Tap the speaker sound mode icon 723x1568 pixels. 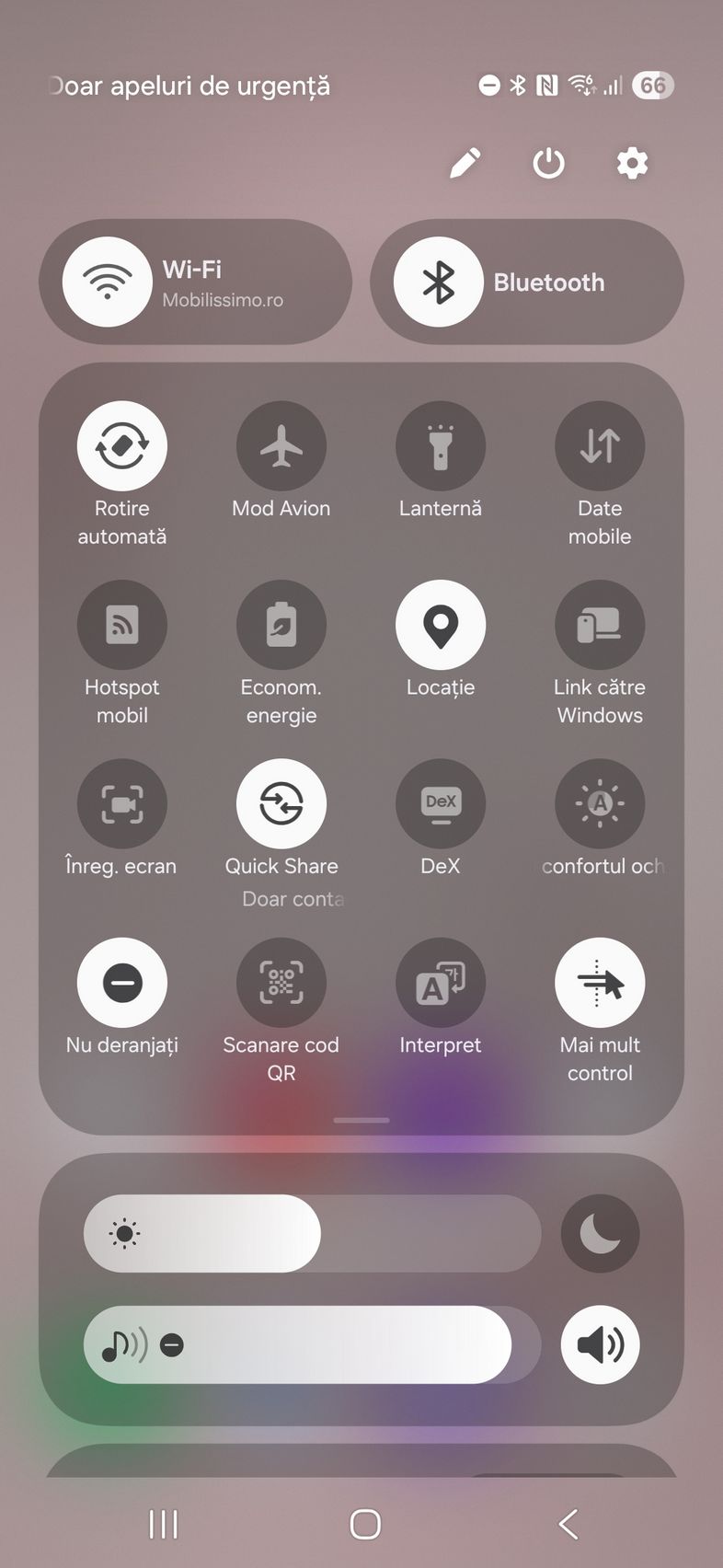tap(600, 1344)
